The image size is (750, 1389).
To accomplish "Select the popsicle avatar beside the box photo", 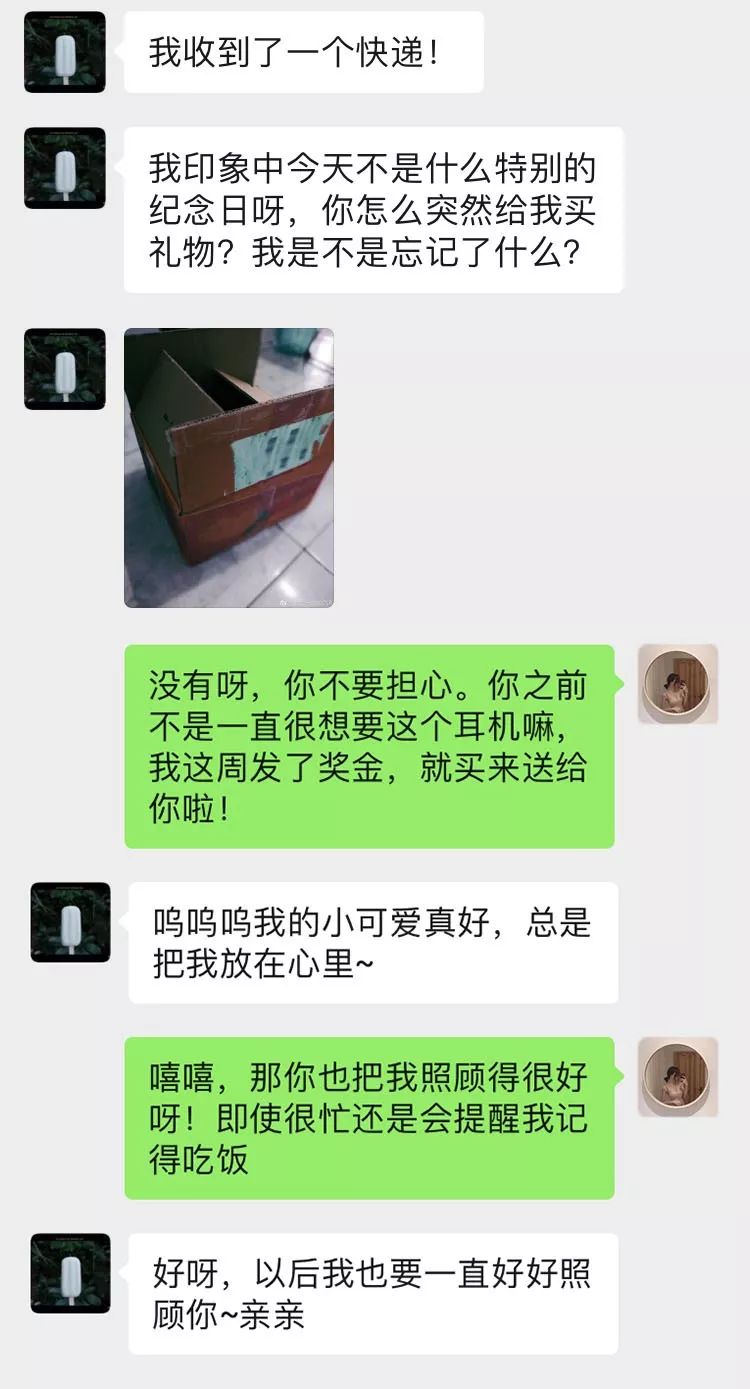I will point(63,370).
